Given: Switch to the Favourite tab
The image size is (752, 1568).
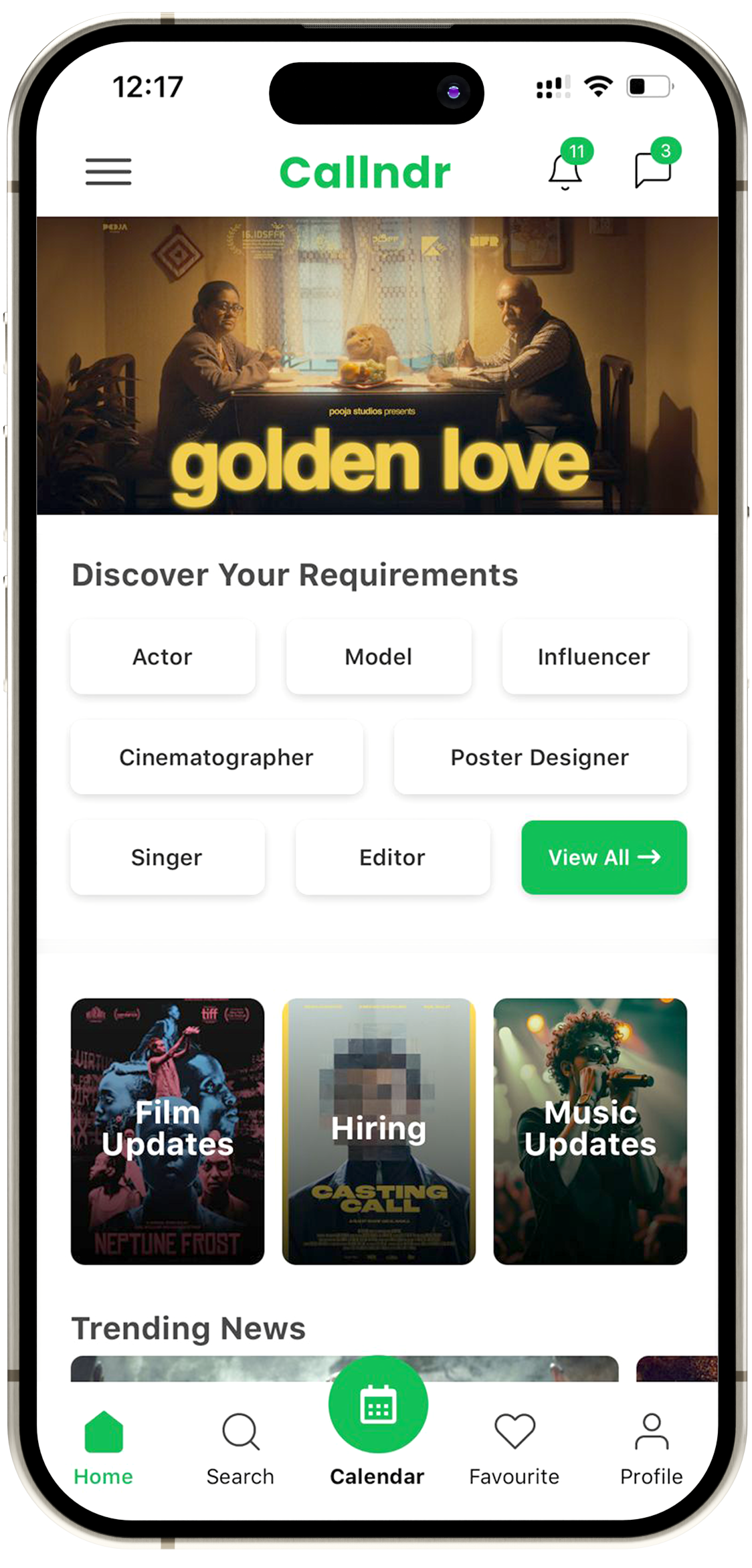Looking at the screenshot, I should point(514,1448).
